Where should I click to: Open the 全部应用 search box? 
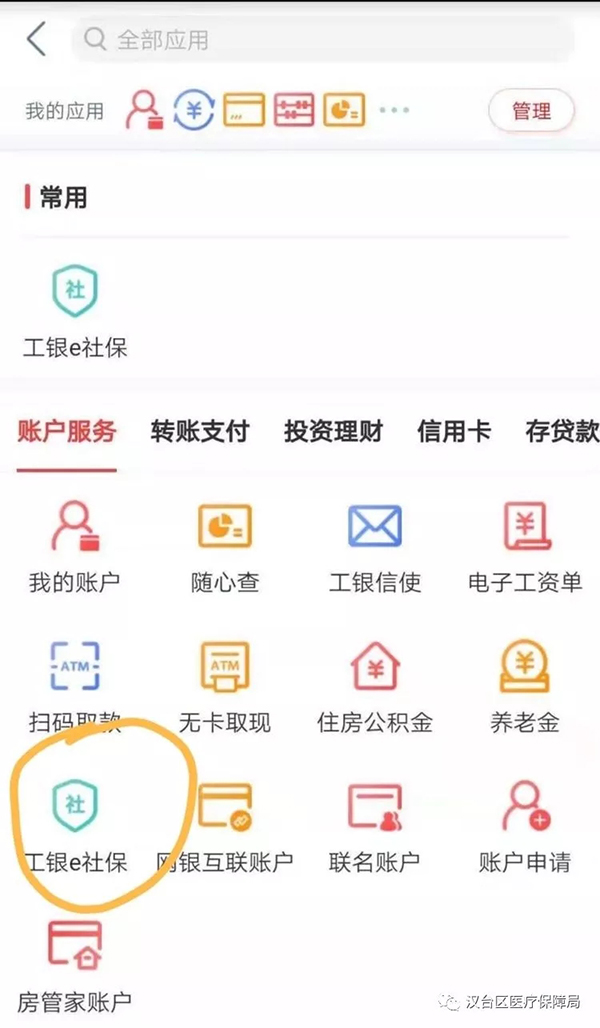[x=323, y=39]
